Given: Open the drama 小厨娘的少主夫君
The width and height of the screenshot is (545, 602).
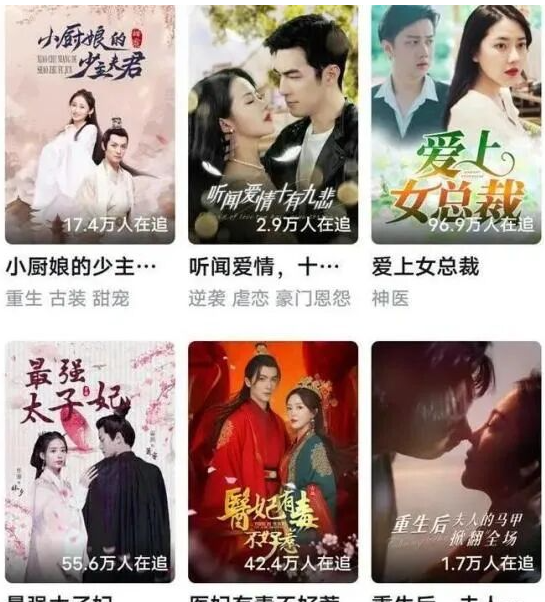Looking at the screenshot, I should pyautogui.click(x=90, y=124).
